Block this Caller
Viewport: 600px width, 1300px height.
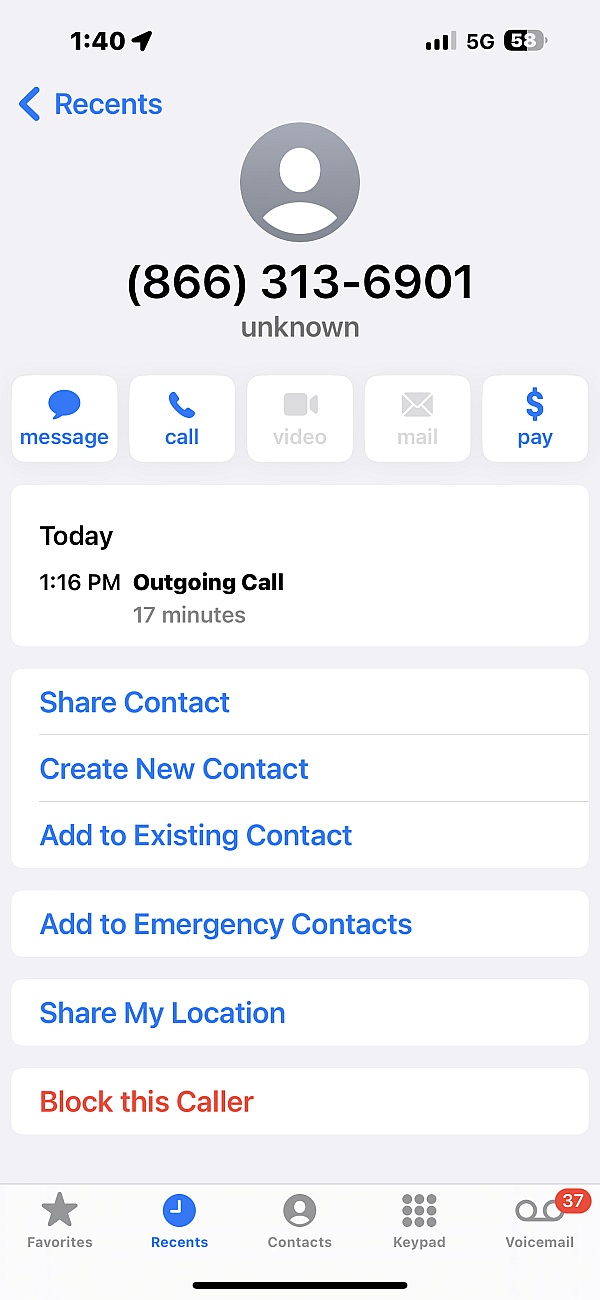[x=300, y=1101]
